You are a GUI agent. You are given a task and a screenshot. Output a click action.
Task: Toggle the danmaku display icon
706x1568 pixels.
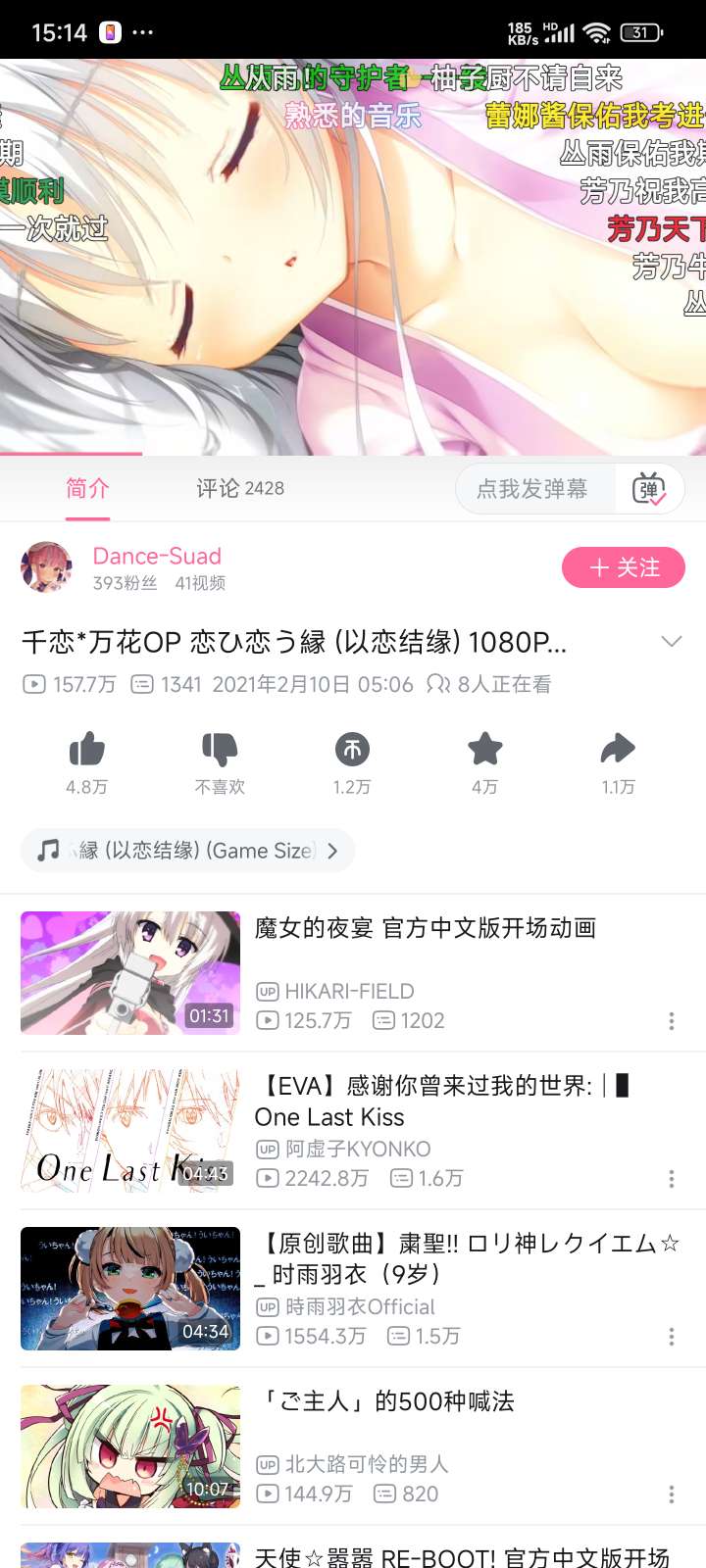coord(649,488)
